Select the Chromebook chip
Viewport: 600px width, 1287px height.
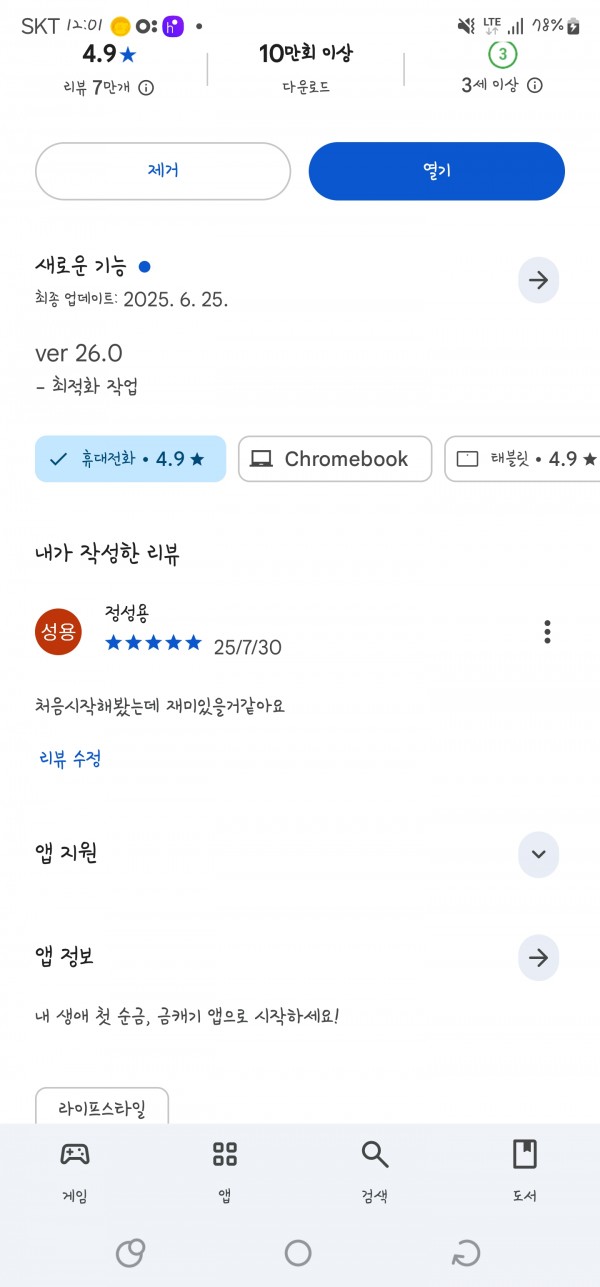click(x=335, y=459)
